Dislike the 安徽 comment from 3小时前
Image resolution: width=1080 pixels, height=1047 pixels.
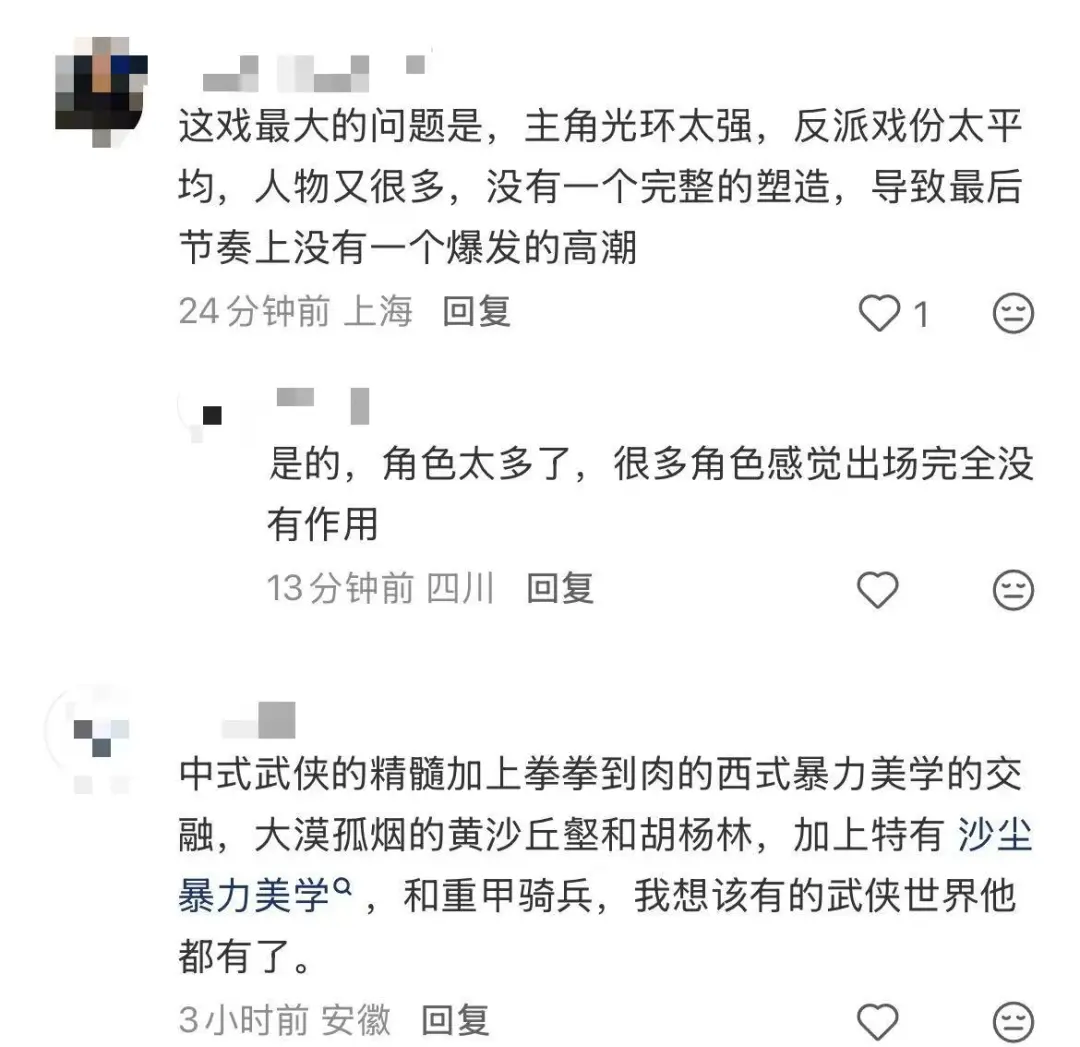[x=1012, y=1020]
